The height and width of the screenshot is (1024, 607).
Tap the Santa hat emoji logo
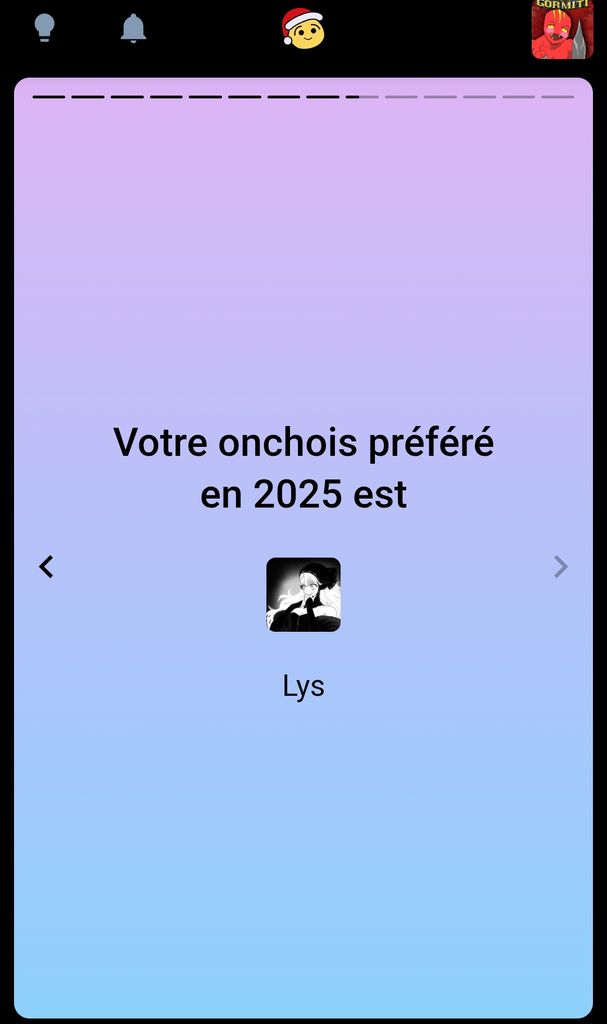tap(303, 28)
